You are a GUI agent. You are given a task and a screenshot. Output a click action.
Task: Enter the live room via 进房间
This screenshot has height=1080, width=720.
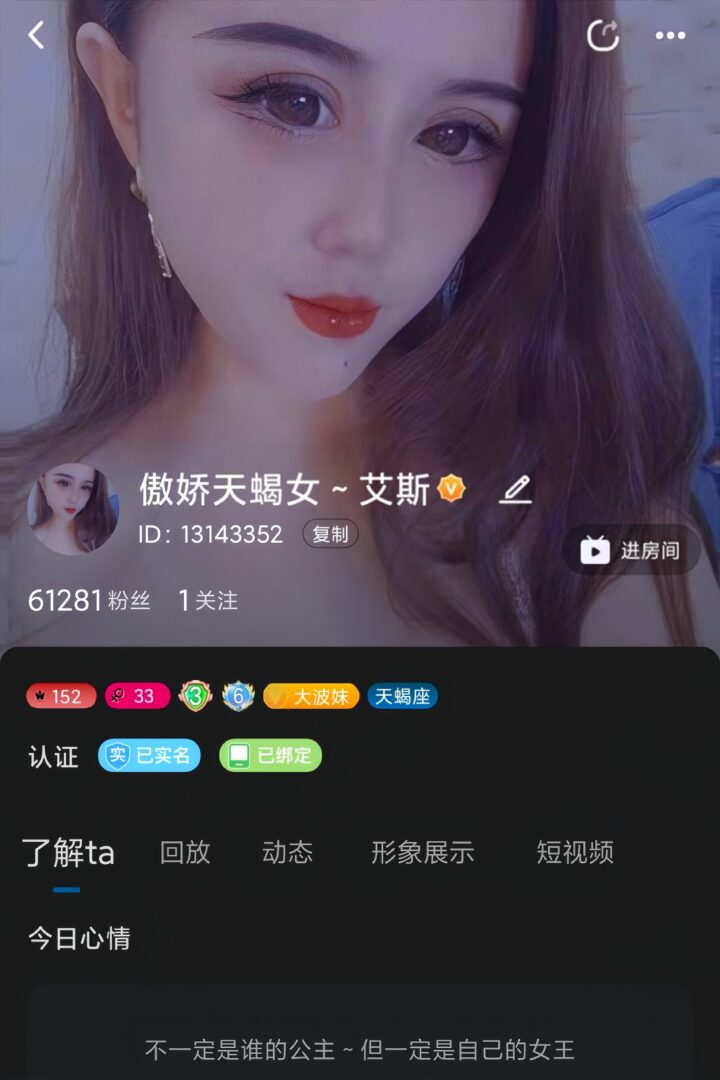pos(632,550)
